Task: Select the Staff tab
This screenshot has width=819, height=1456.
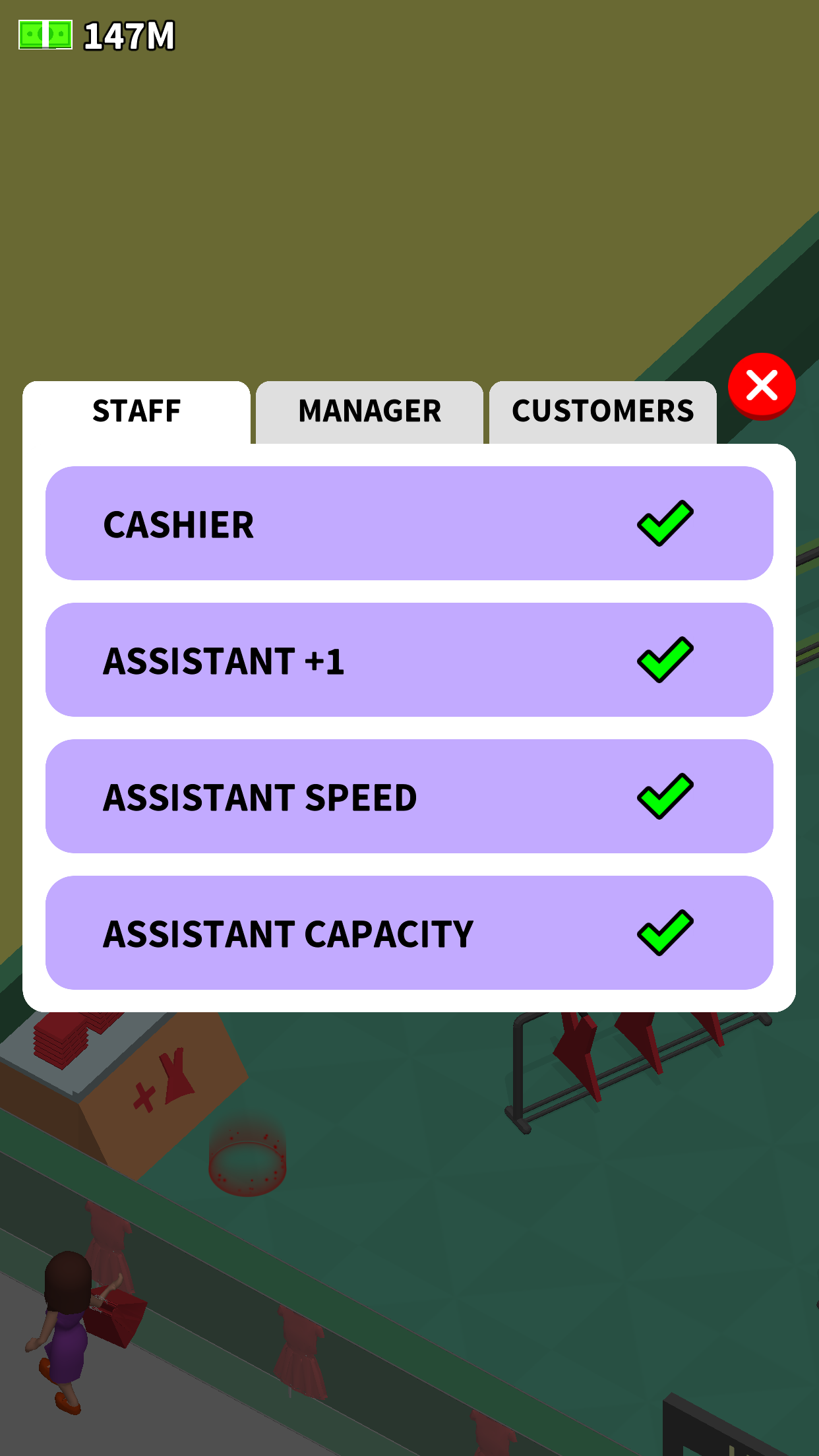Action: coord(136,412)
